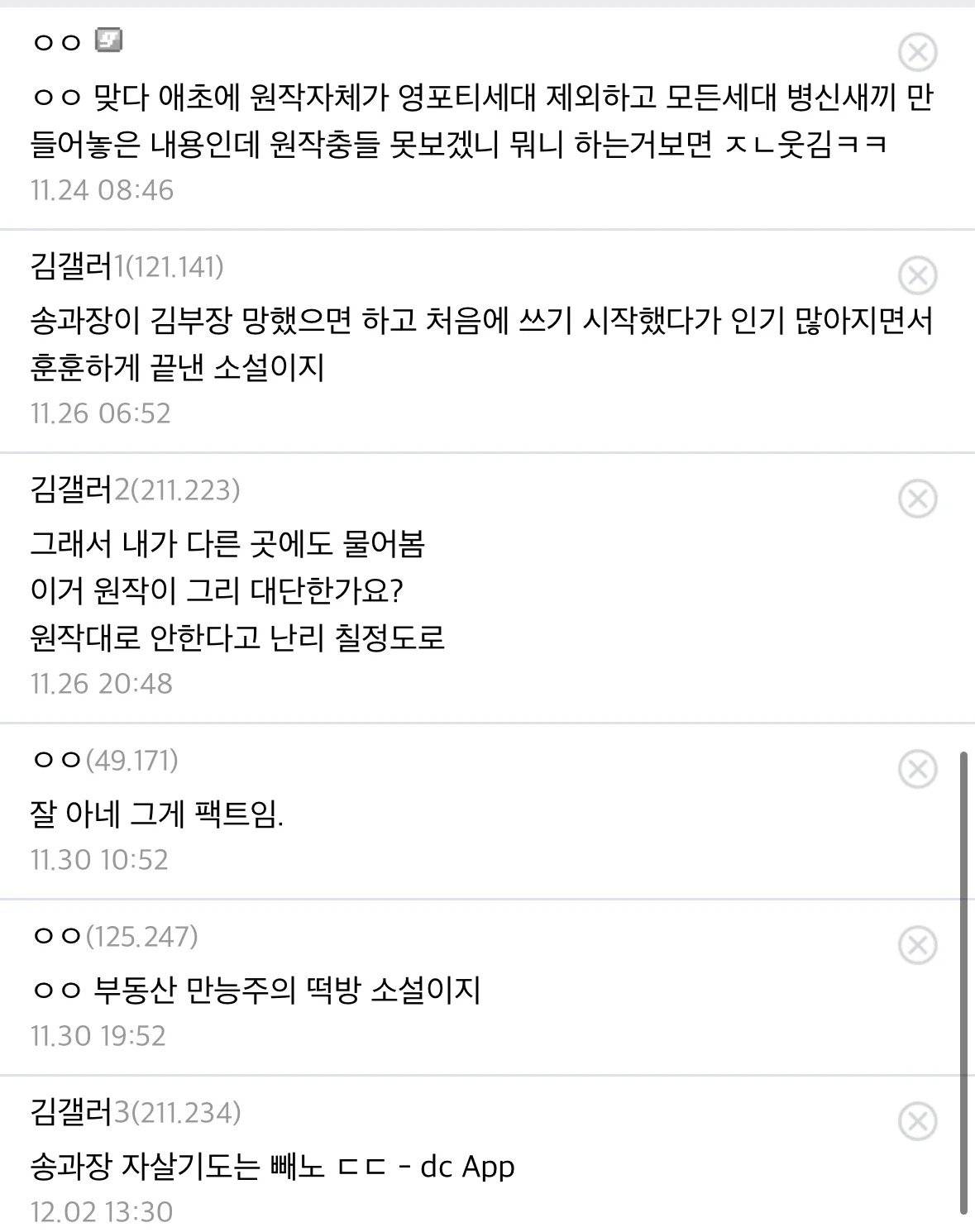Image resolution: width=975 pixels, height=1232 pixels.
Task: Delete the ㅇㅇ comment posted 11.24 08:46
Action: tap(917, 53)
